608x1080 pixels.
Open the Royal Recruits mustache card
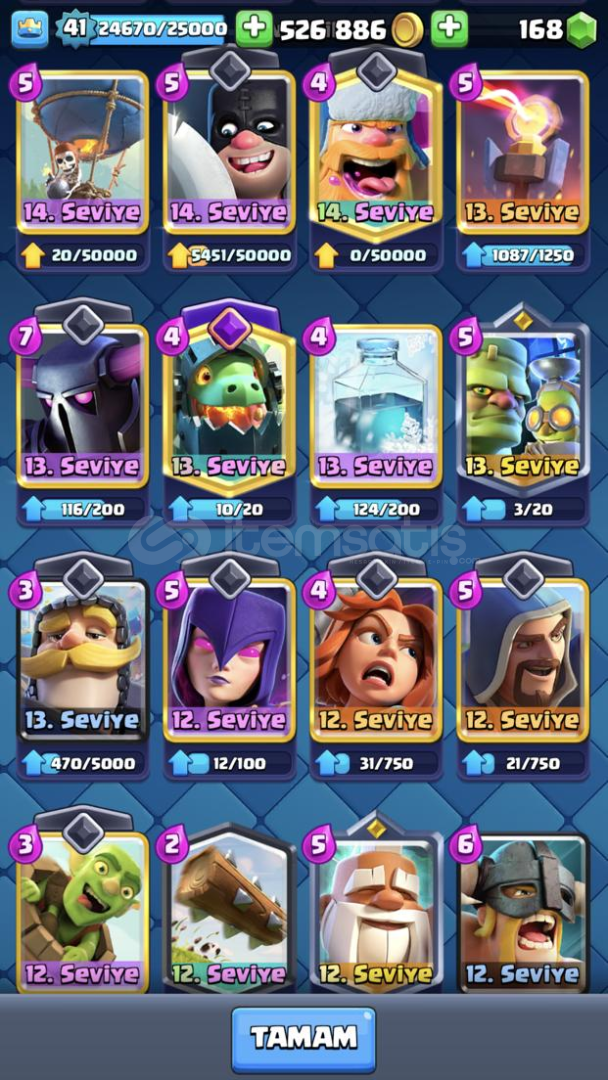click(83, 660)
